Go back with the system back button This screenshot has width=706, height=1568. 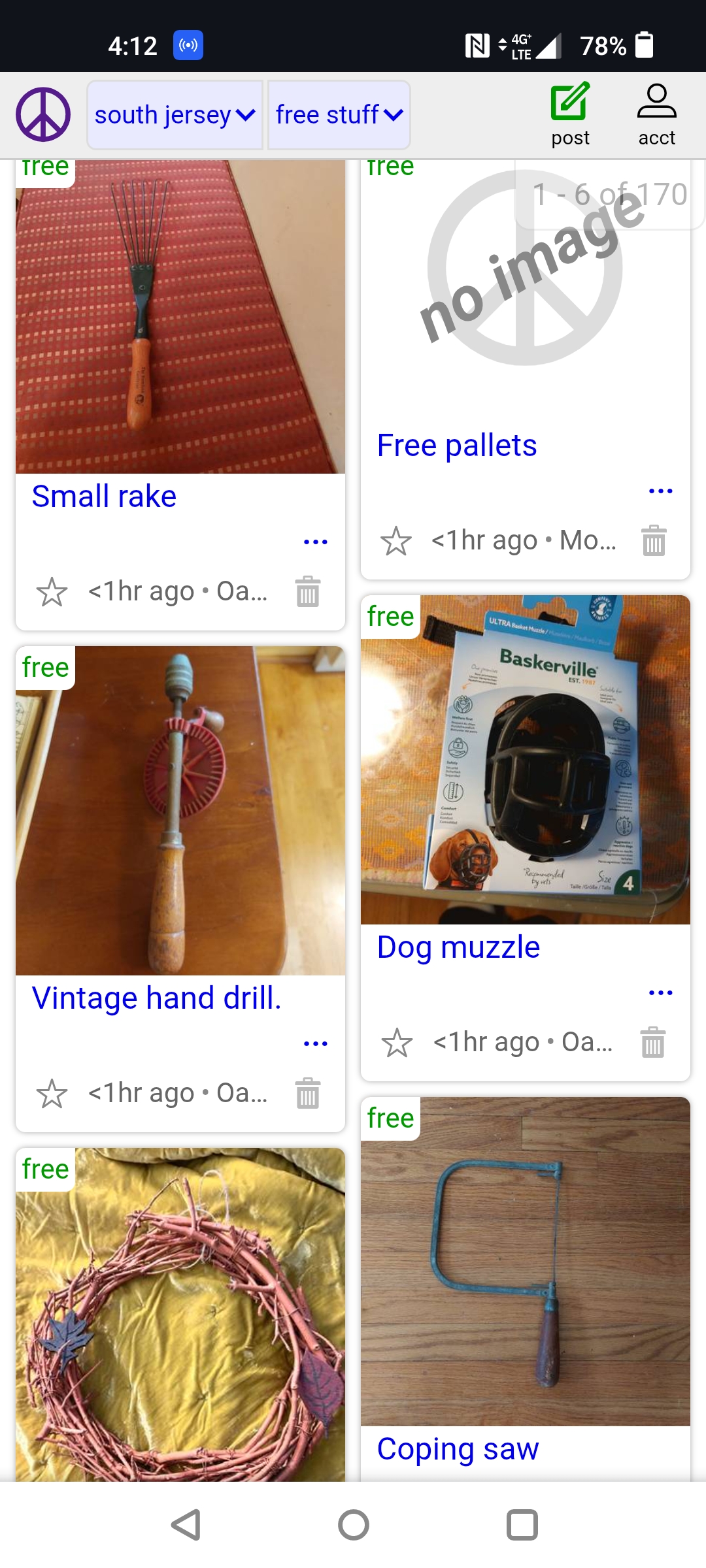tap(186, 1525)
